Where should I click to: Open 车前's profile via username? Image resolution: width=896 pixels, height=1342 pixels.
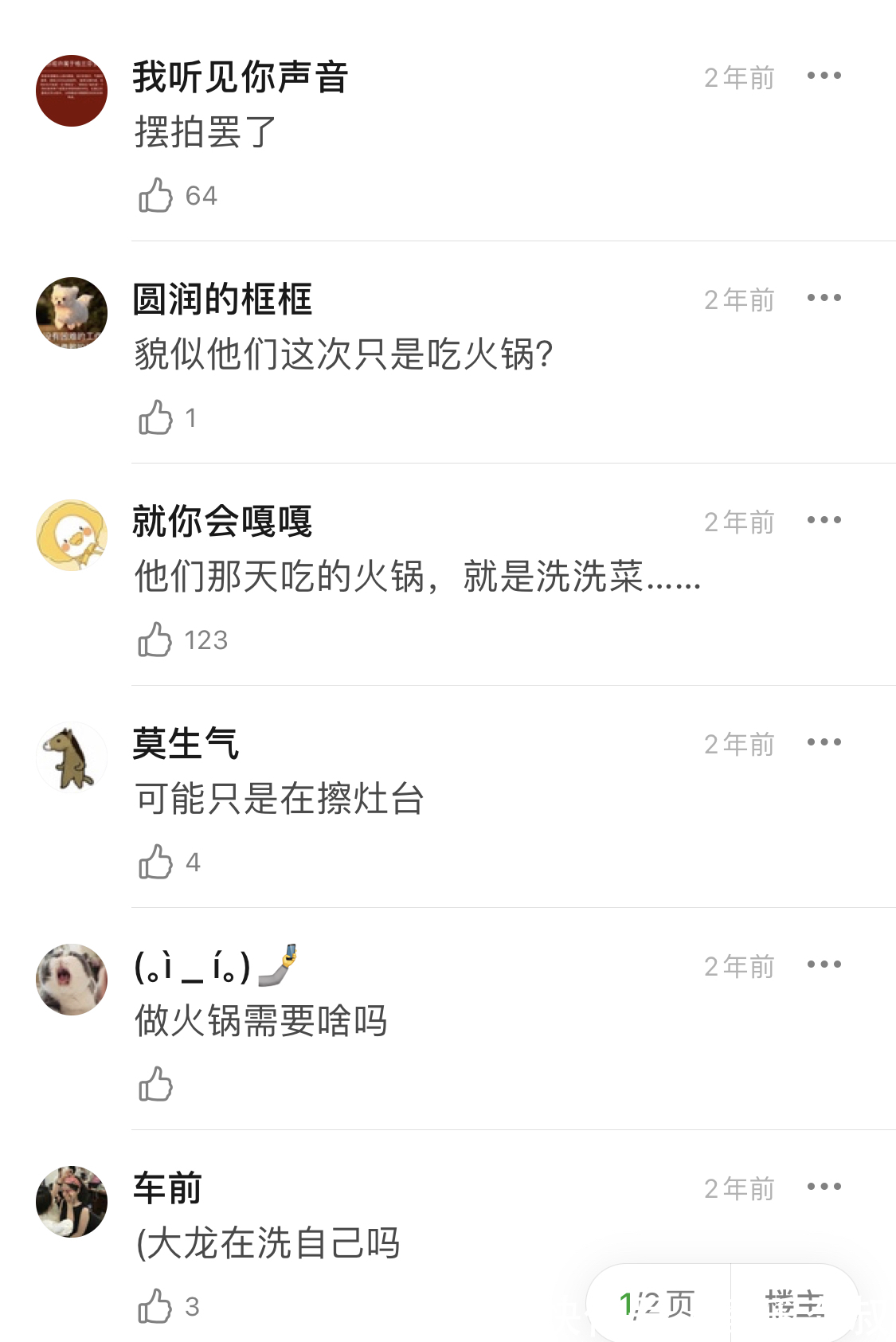[163, 1190]
